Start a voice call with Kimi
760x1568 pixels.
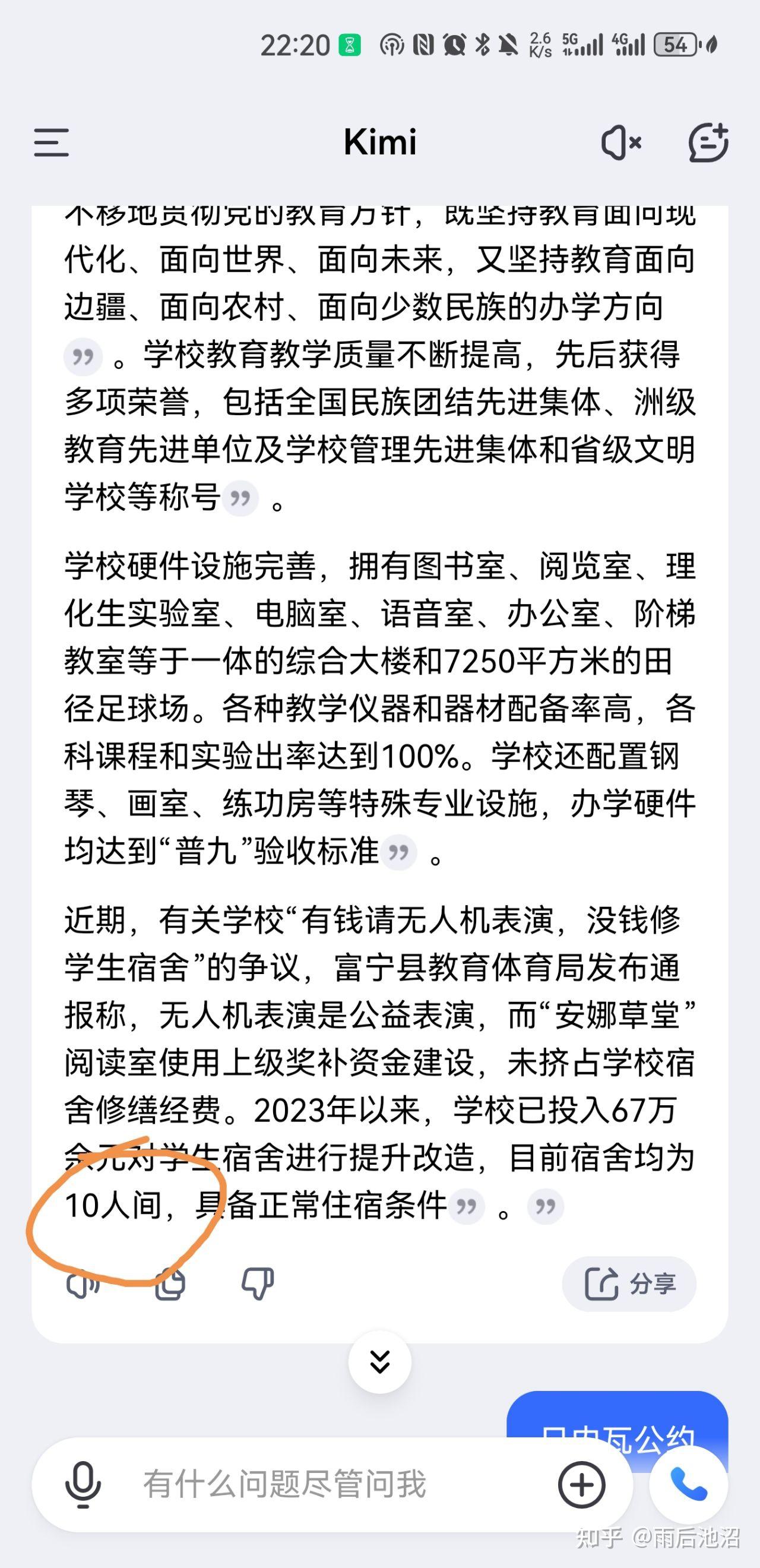688,1485
